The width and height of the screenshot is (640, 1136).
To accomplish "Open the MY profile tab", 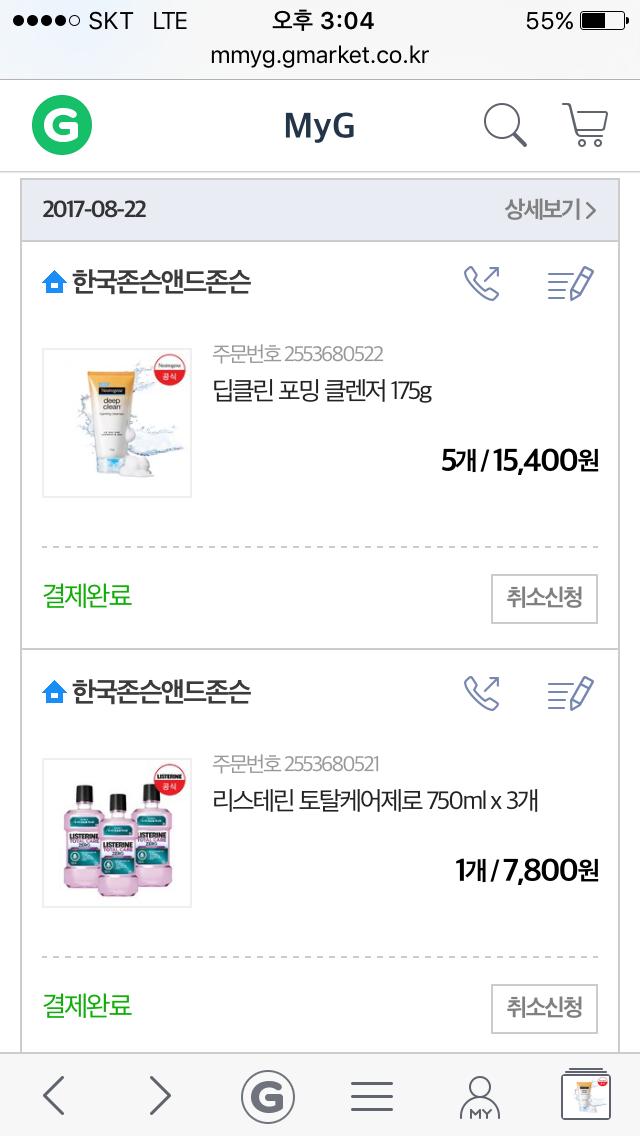I will pos(480,1097).
